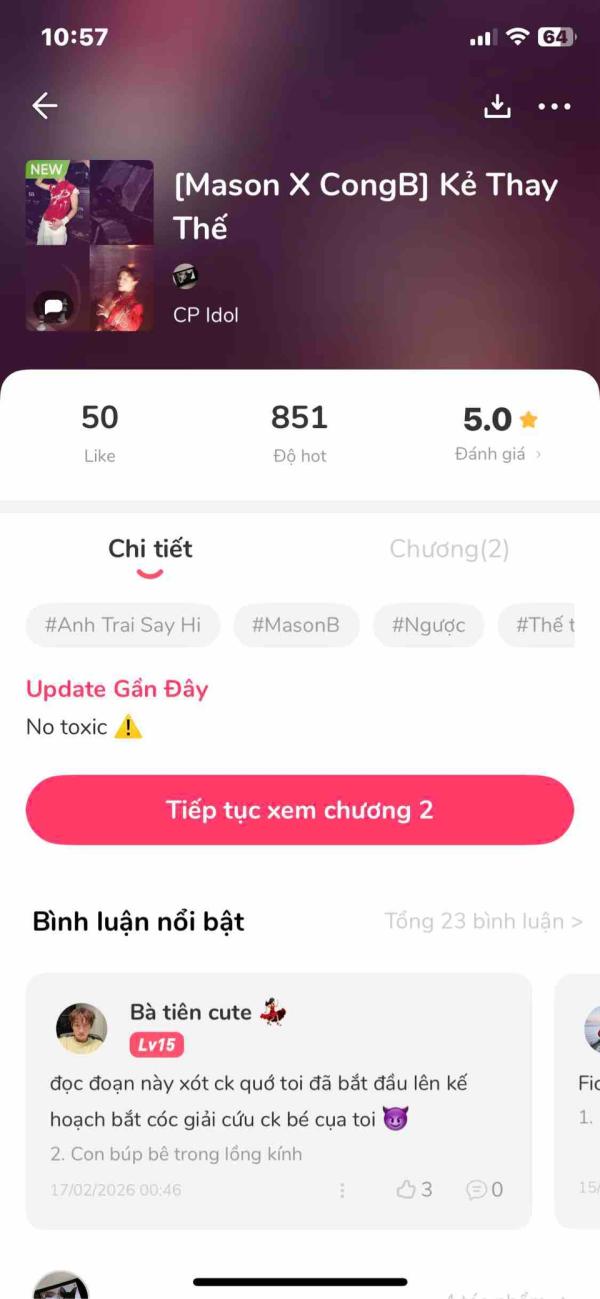The width and height of the screenshot is (600, 1299).
Task: Open the three-dot overflow menu
Action: (554, 106)
